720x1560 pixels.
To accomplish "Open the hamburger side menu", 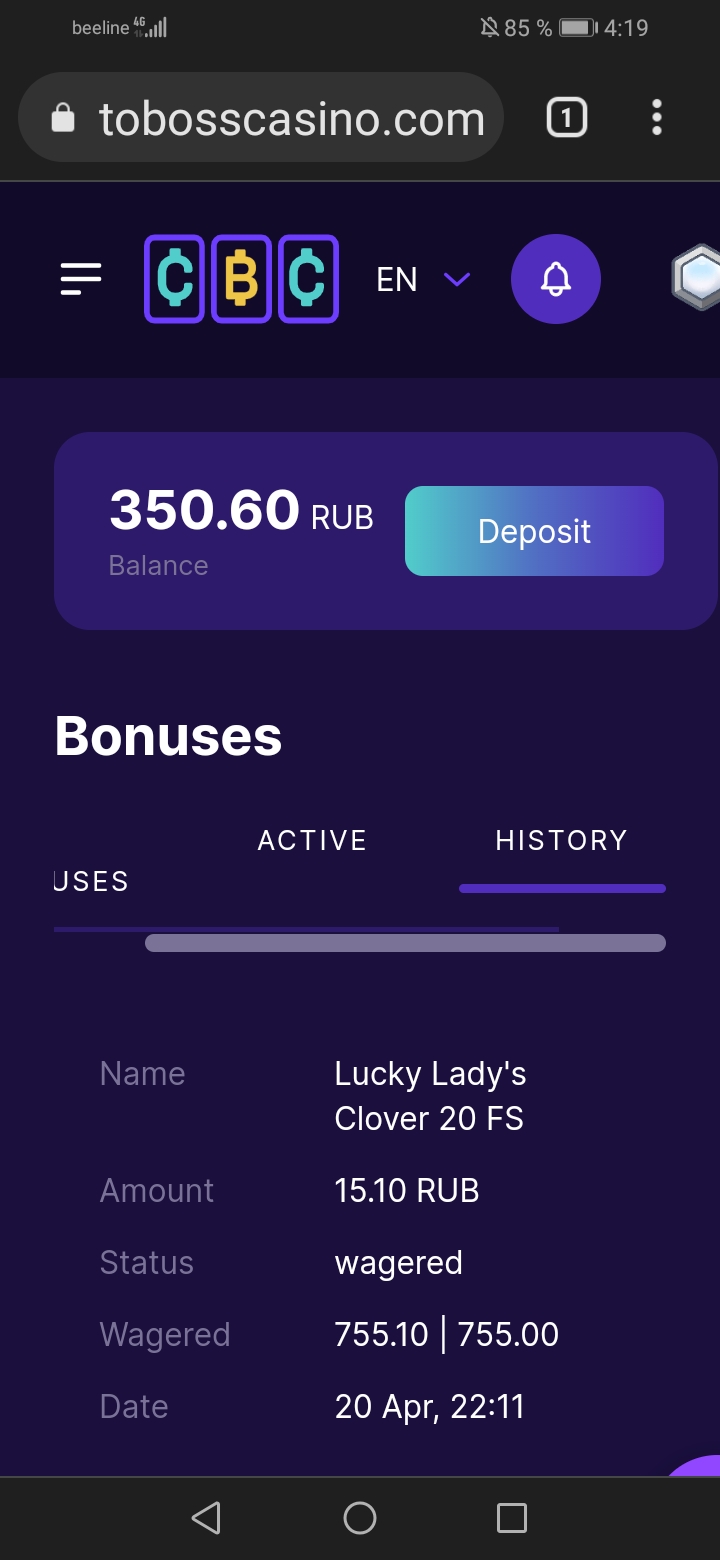I will tap(81, 279).
